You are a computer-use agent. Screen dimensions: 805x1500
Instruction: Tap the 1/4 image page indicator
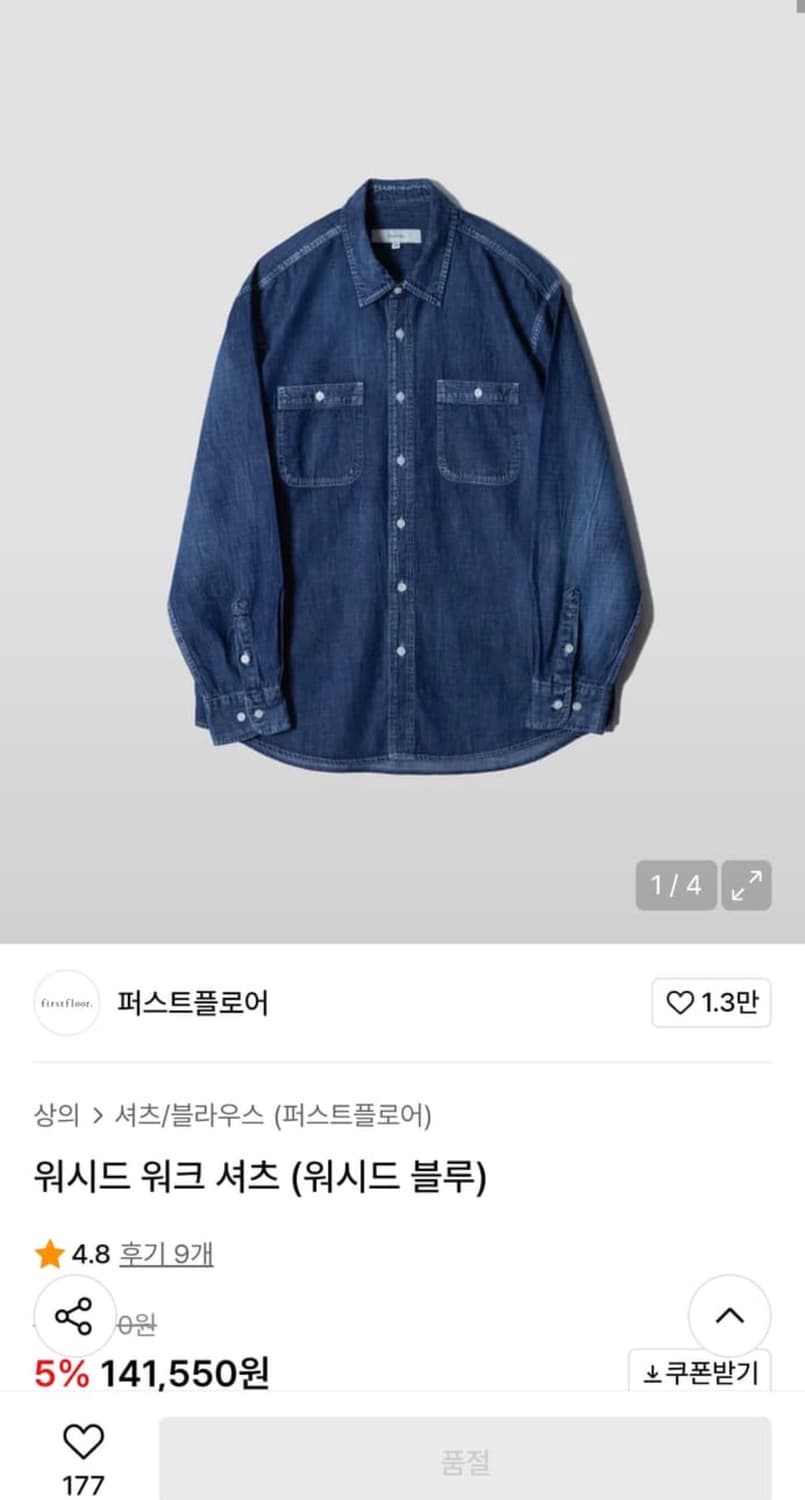pyautogui.click(x=676, y=885)
